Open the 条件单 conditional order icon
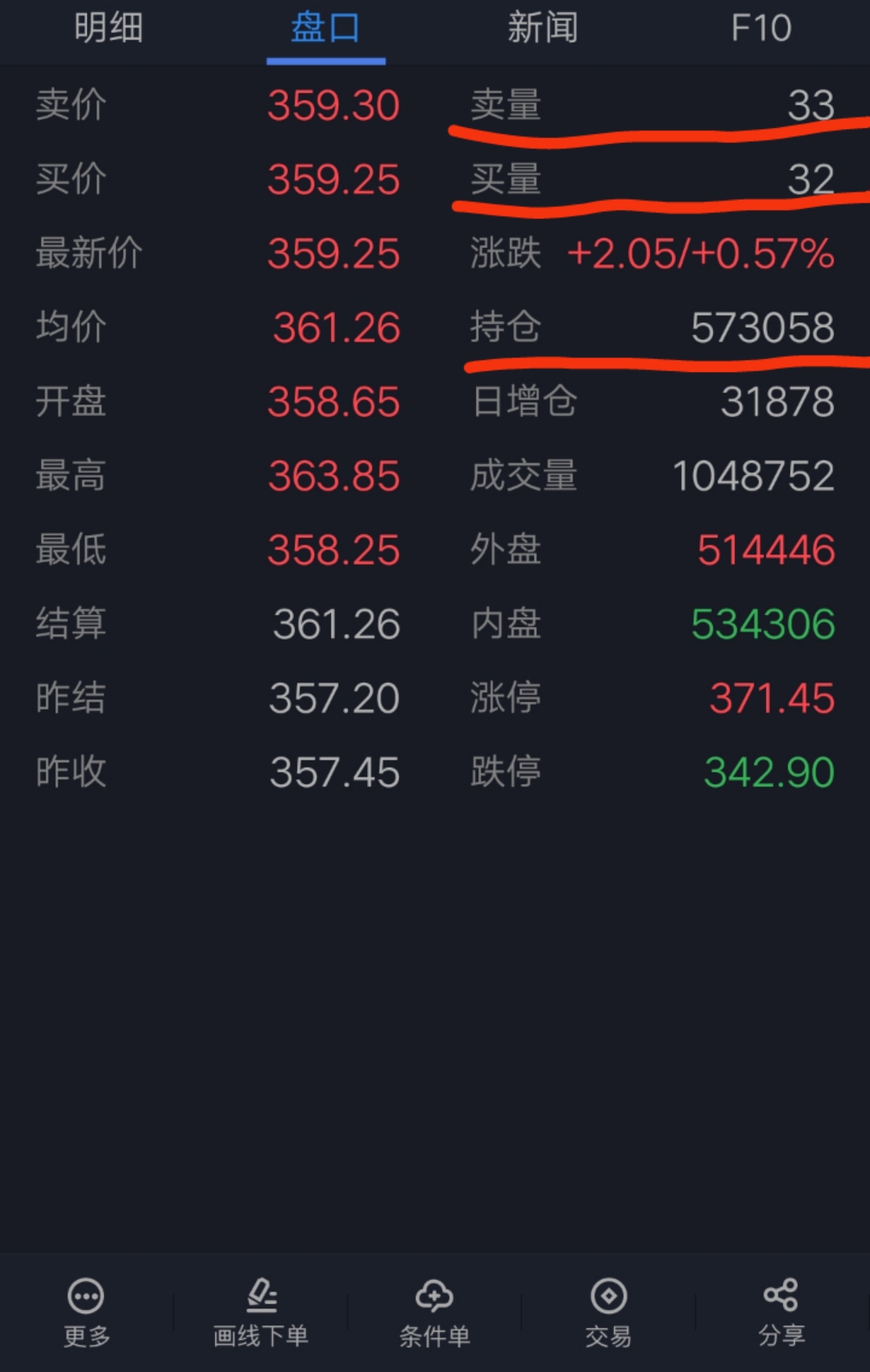 coord(433,1313)
